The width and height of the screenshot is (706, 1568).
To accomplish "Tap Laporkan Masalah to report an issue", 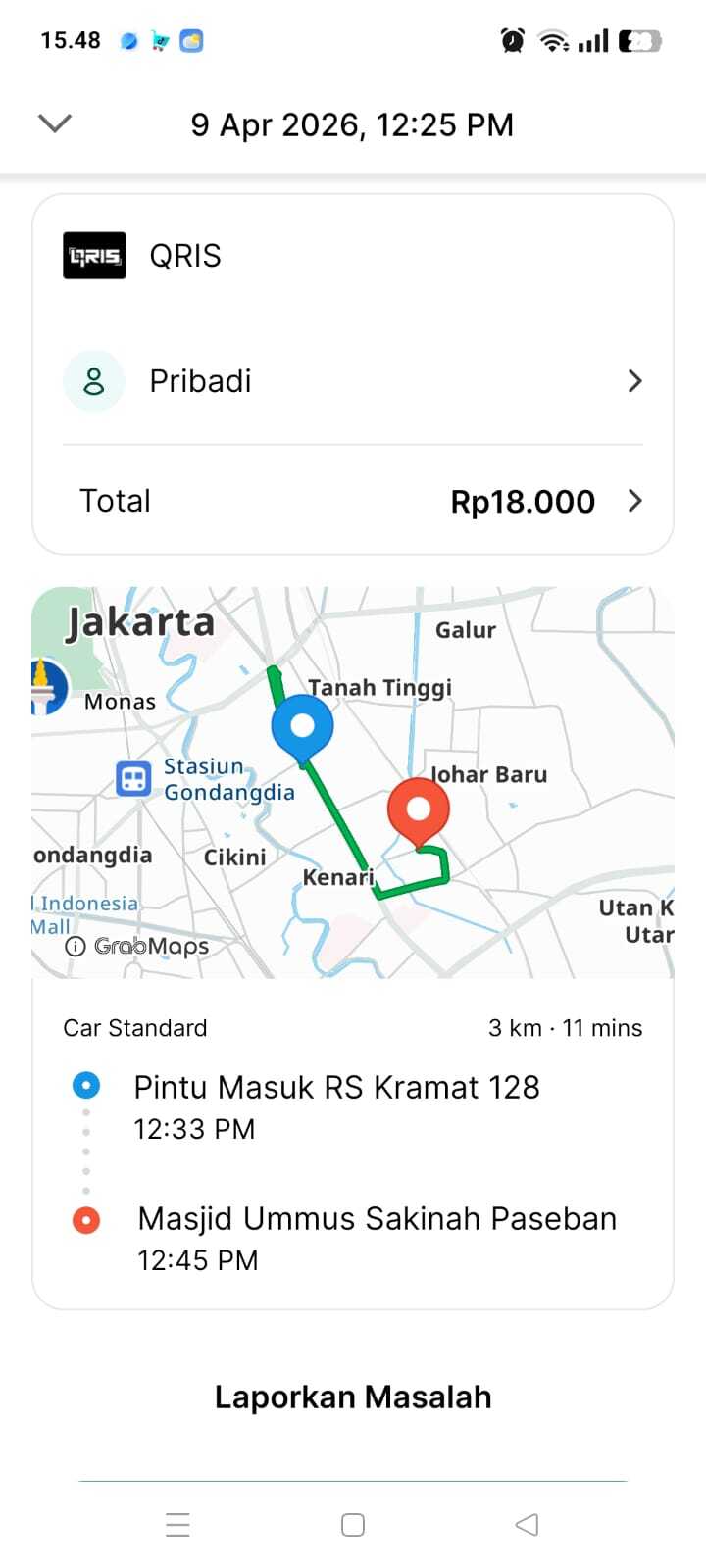I will [353, 1396].
